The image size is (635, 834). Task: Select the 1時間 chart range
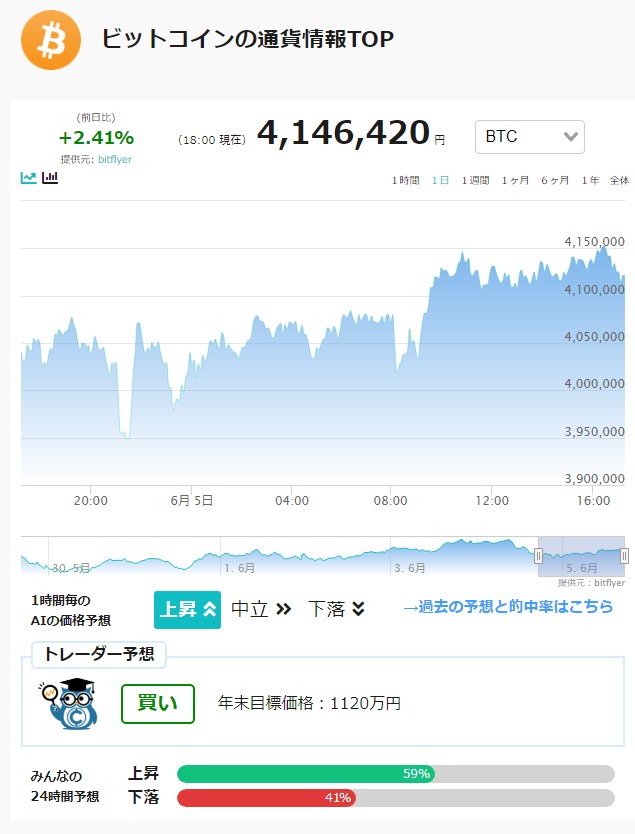click(x=406, y=180)
